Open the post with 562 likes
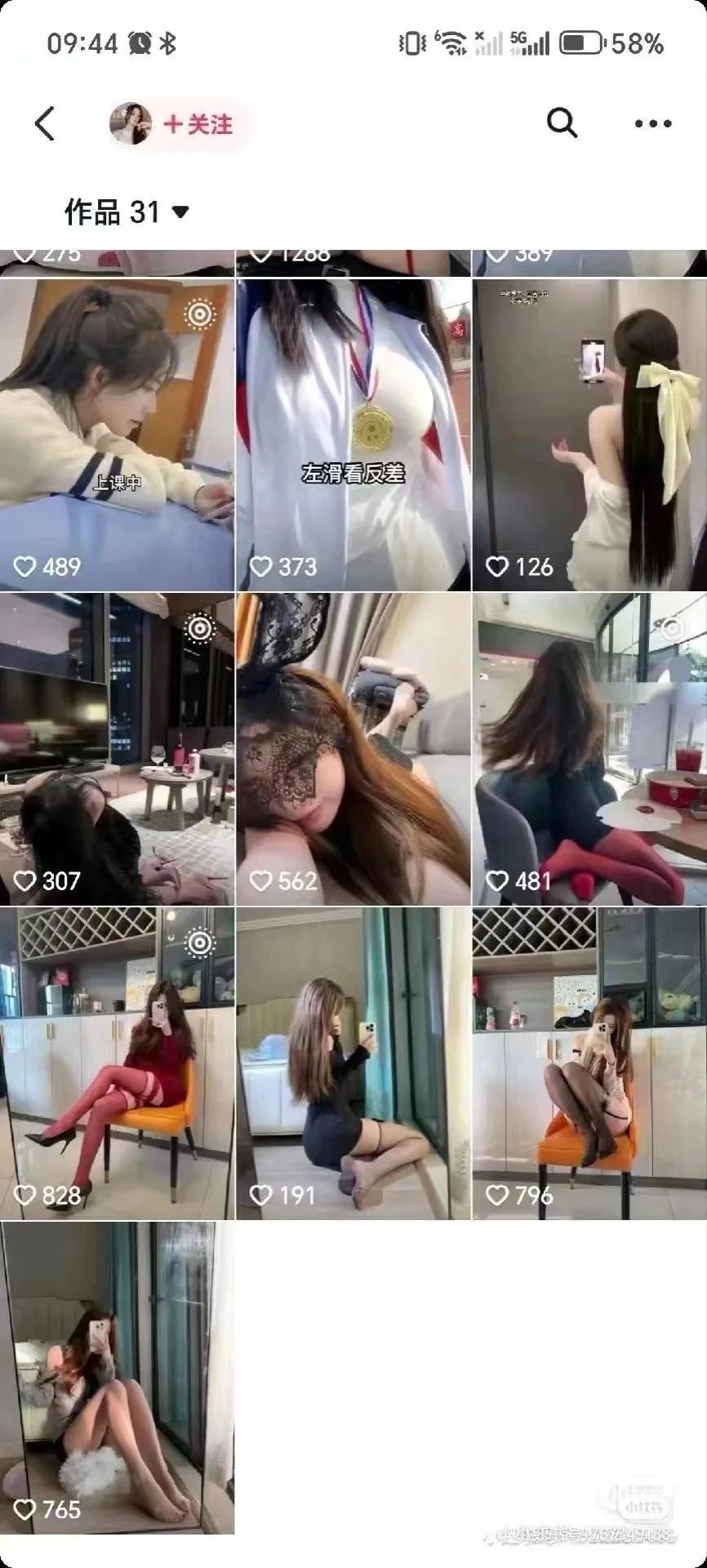This screenshot has height=1568, width=707. pos(353,750)
